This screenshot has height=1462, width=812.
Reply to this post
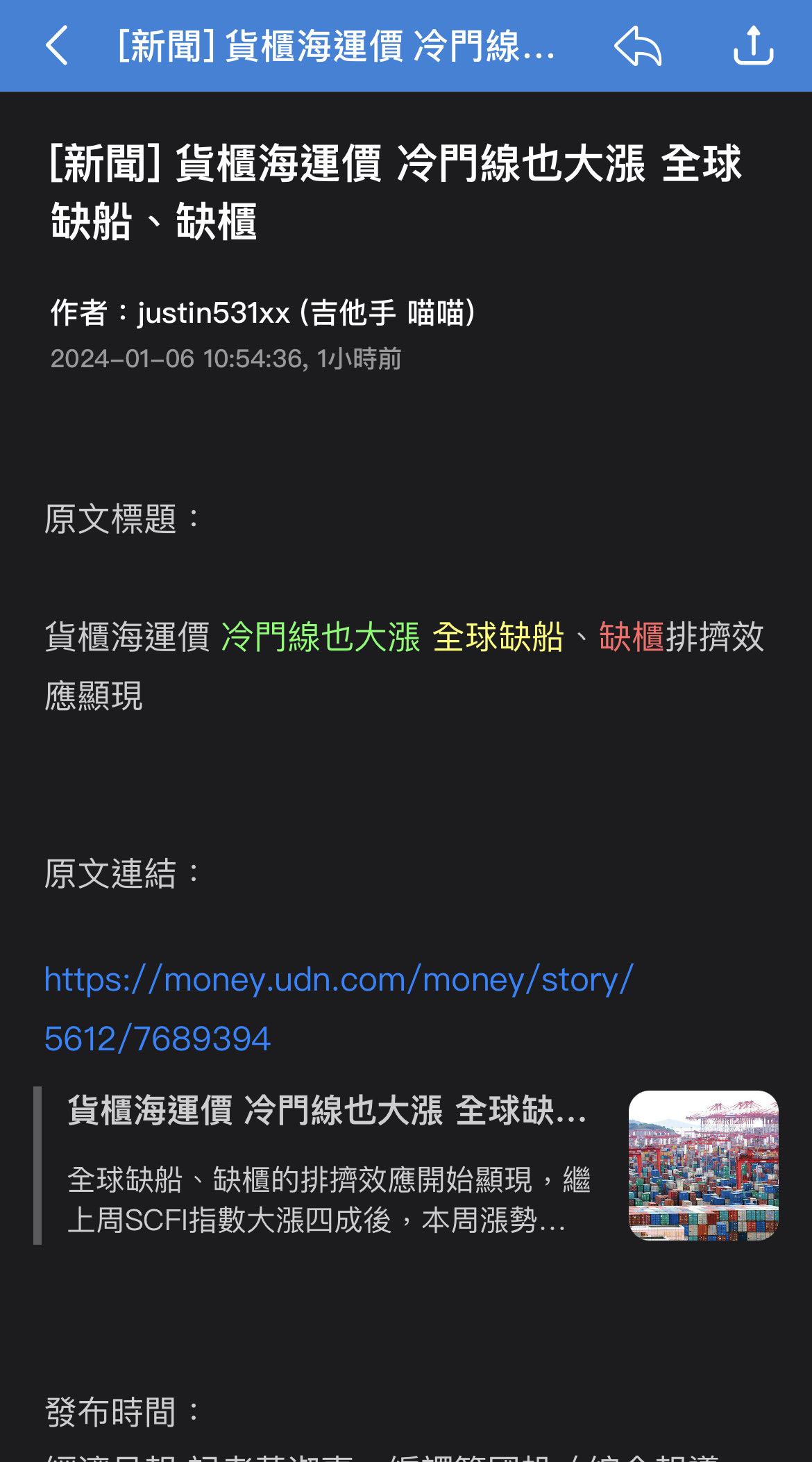pos(638,46)
